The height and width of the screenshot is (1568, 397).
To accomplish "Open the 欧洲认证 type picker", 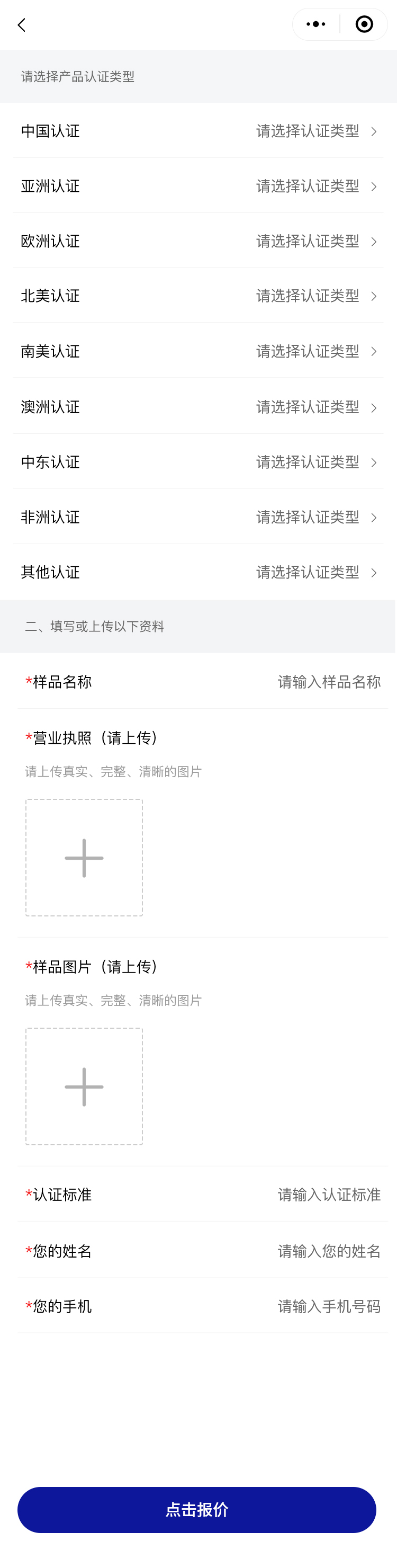I will pos(315,241).
